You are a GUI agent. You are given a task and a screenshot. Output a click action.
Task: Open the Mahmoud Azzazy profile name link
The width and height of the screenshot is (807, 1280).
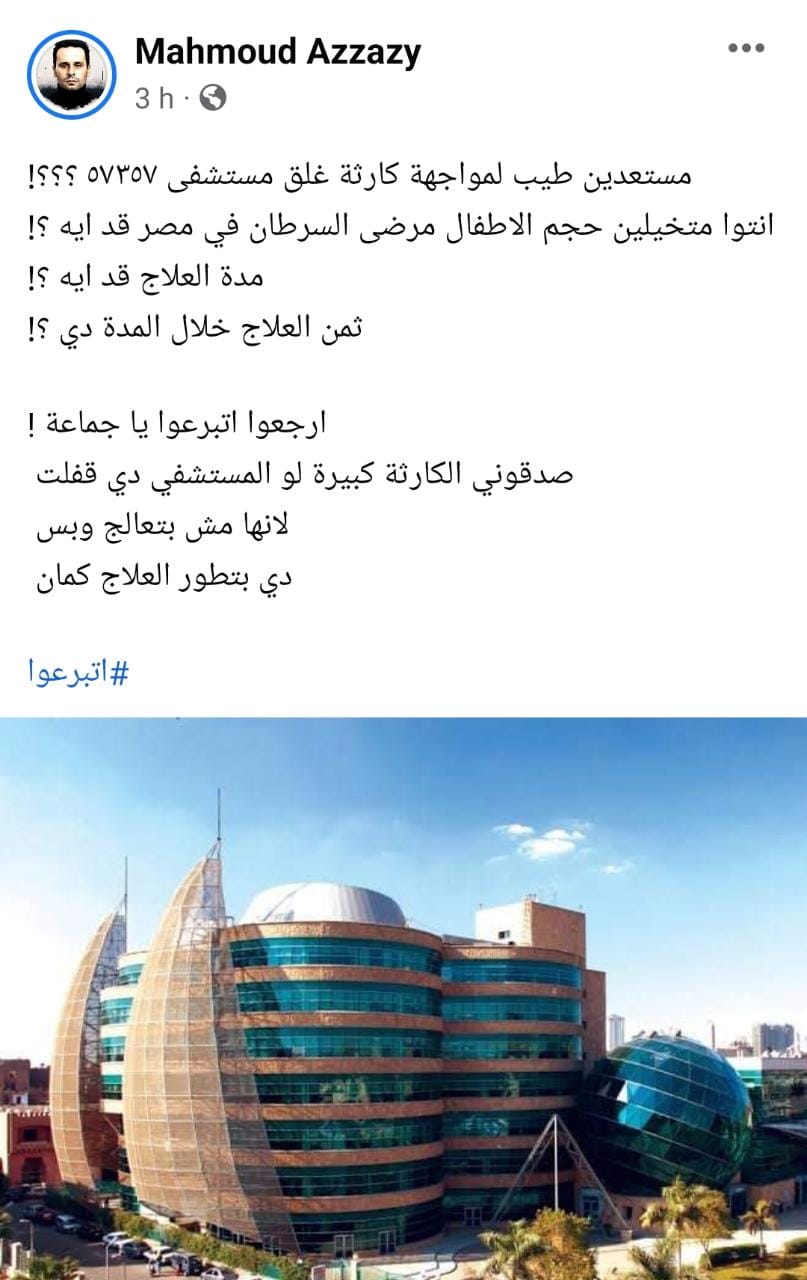point(277,52)
